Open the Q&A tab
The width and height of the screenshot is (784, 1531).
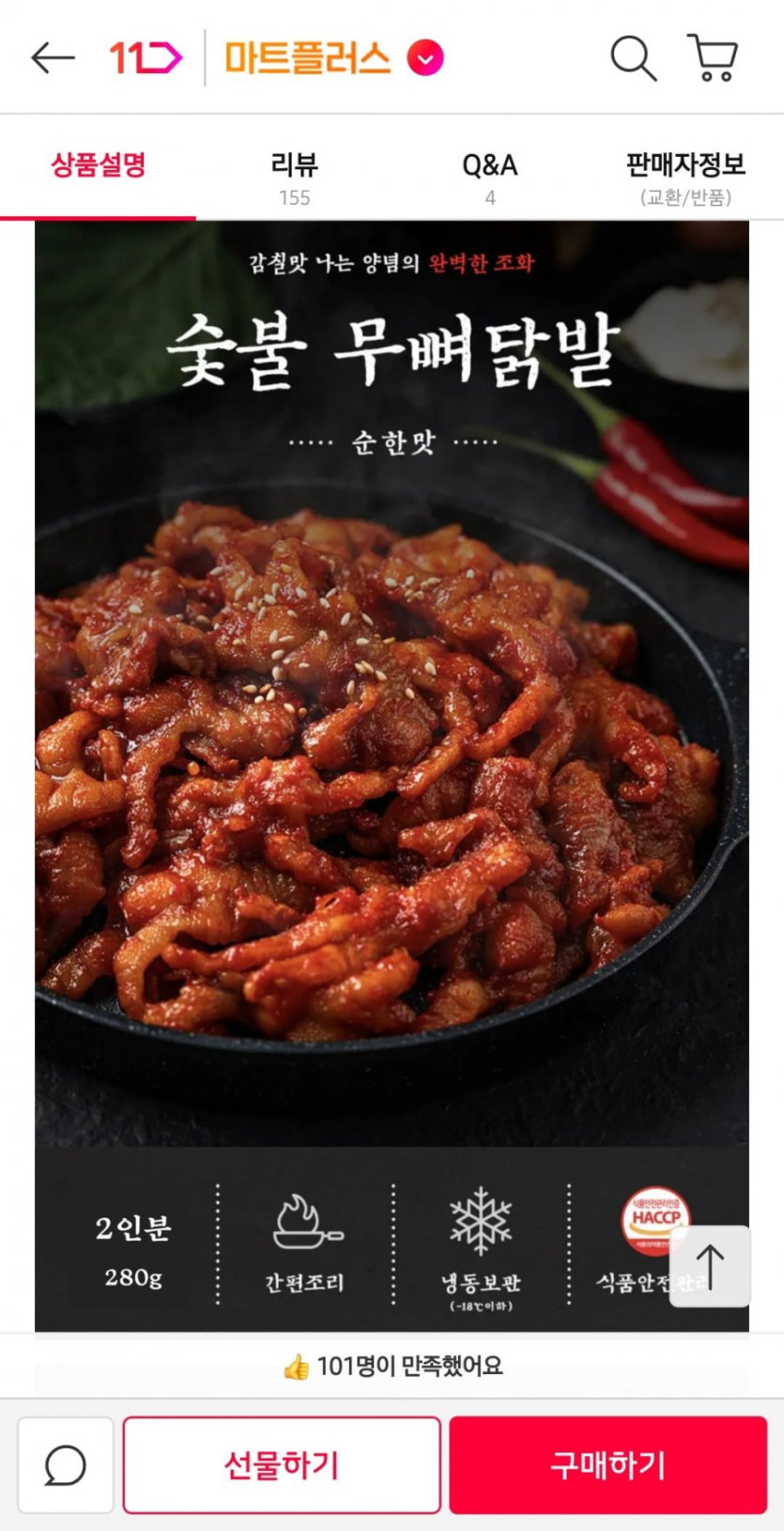pyautogui.click(x=489, y=177)
